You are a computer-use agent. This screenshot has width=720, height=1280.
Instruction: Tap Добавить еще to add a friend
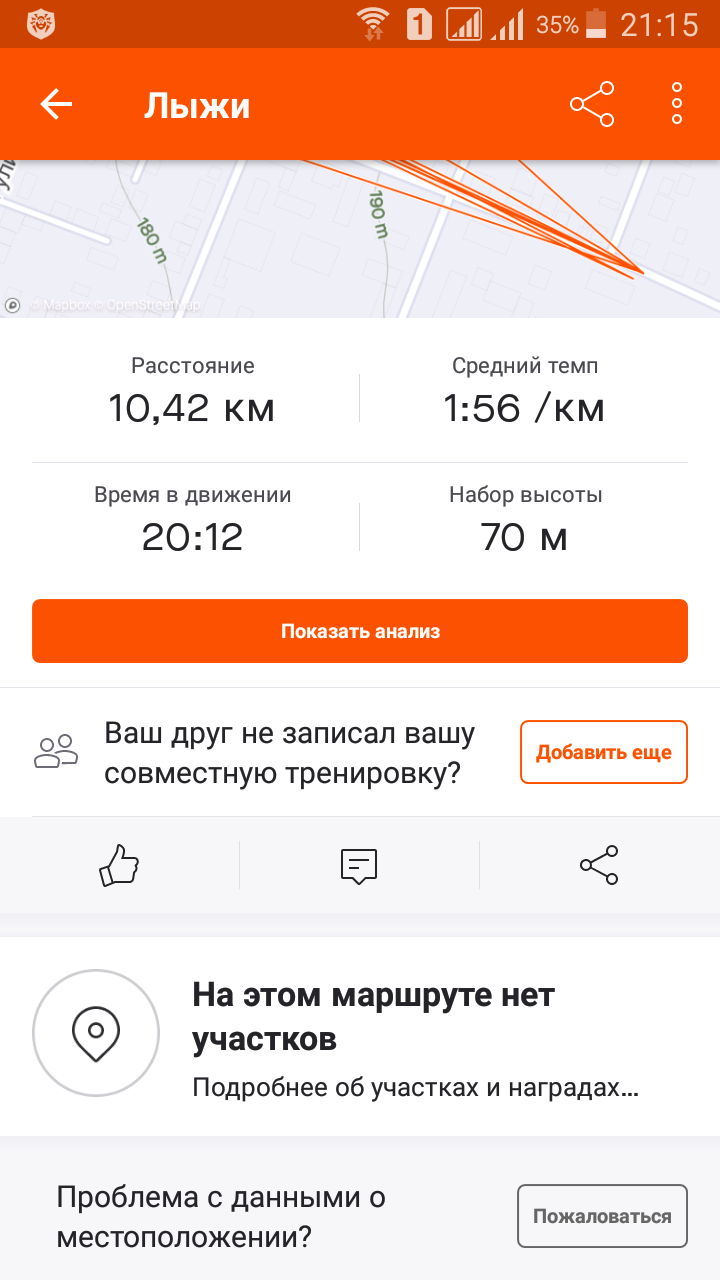(603, 752)
